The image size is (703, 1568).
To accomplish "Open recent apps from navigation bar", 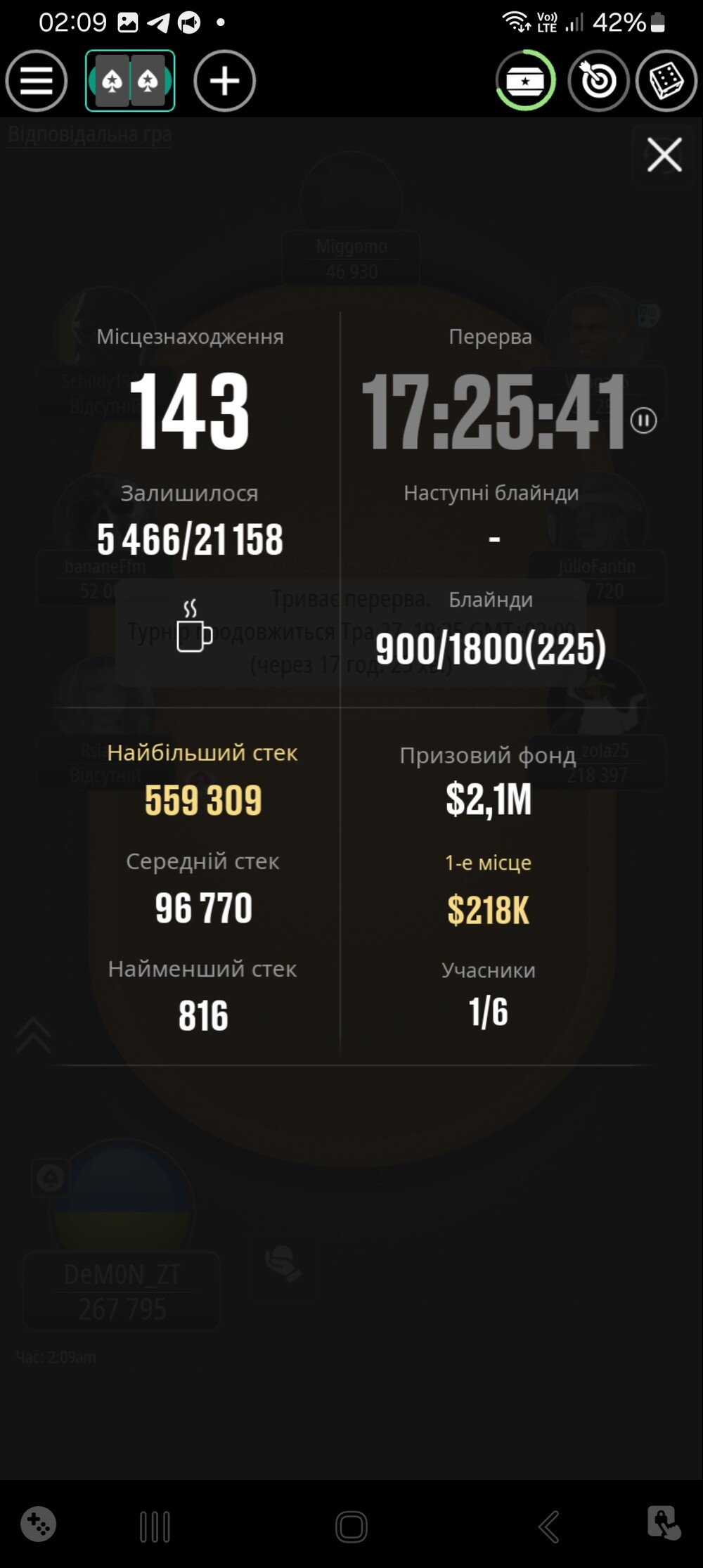I will point(155,1527).
